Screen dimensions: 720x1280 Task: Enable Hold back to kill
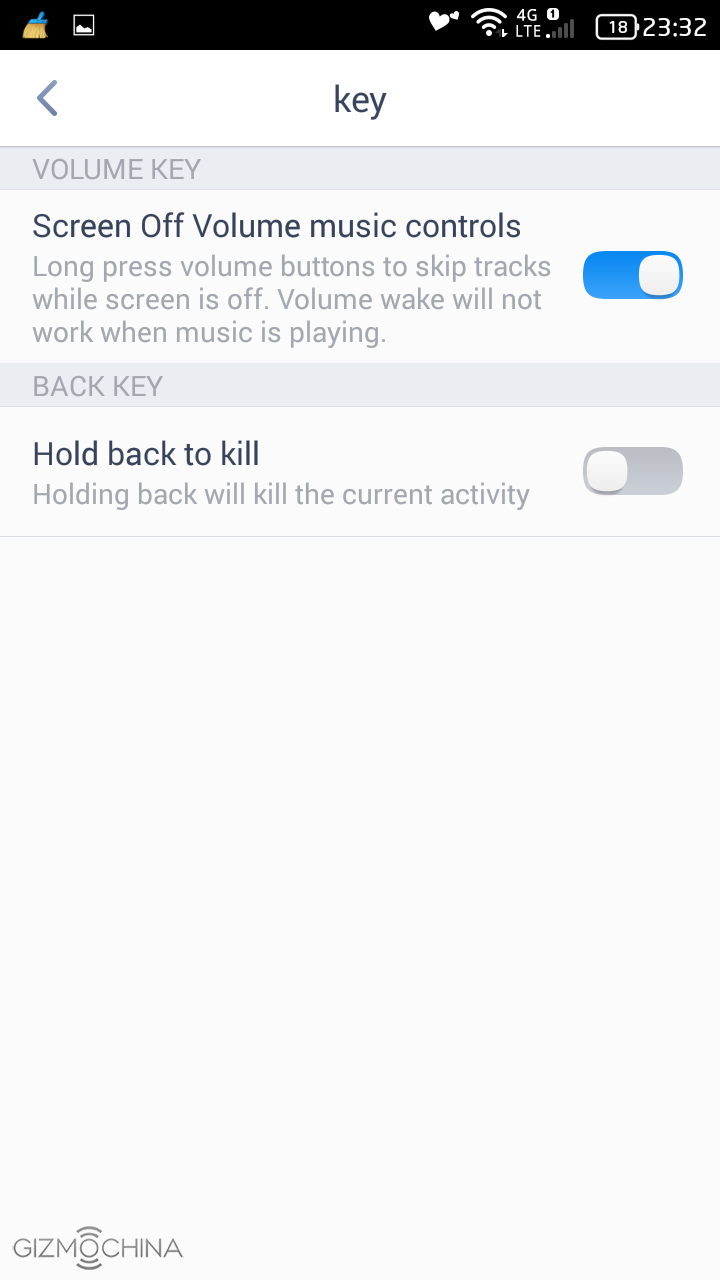632,471
